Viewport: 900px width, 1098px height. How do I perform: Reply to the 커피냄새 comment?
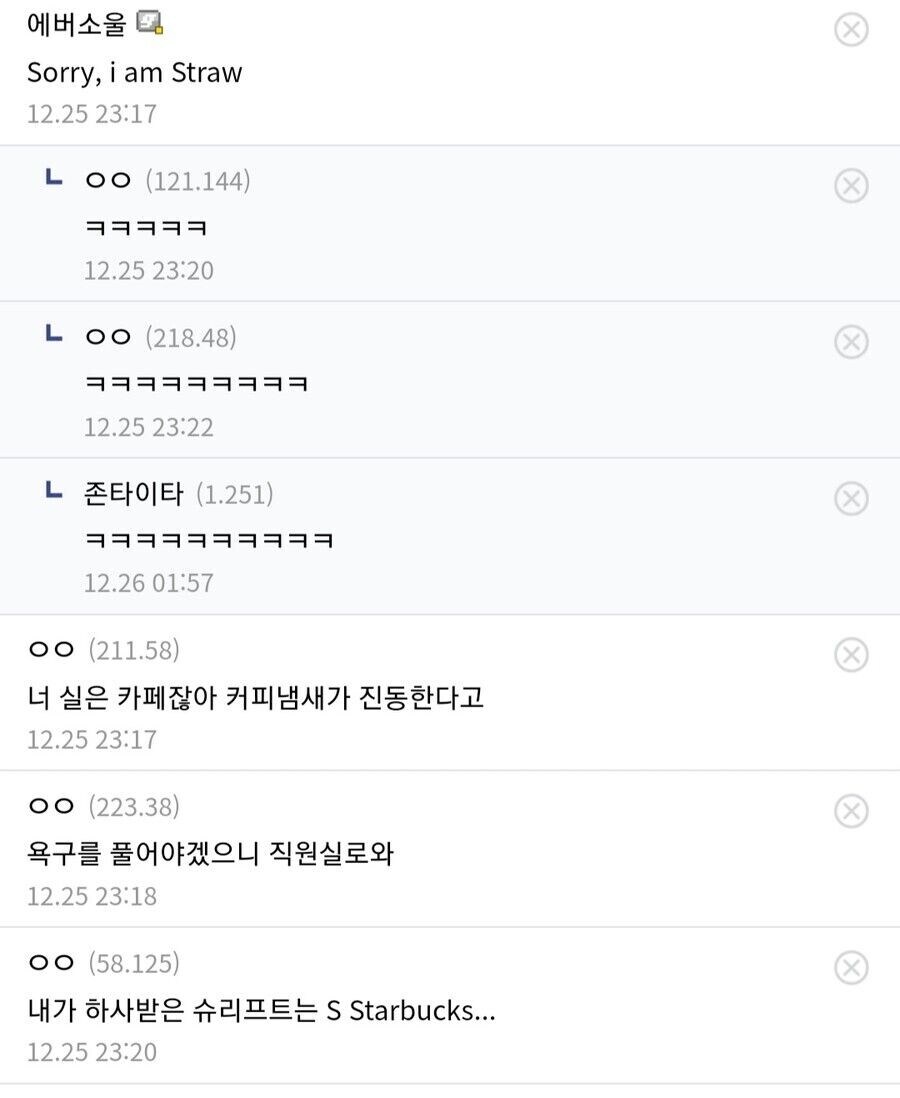255,697
